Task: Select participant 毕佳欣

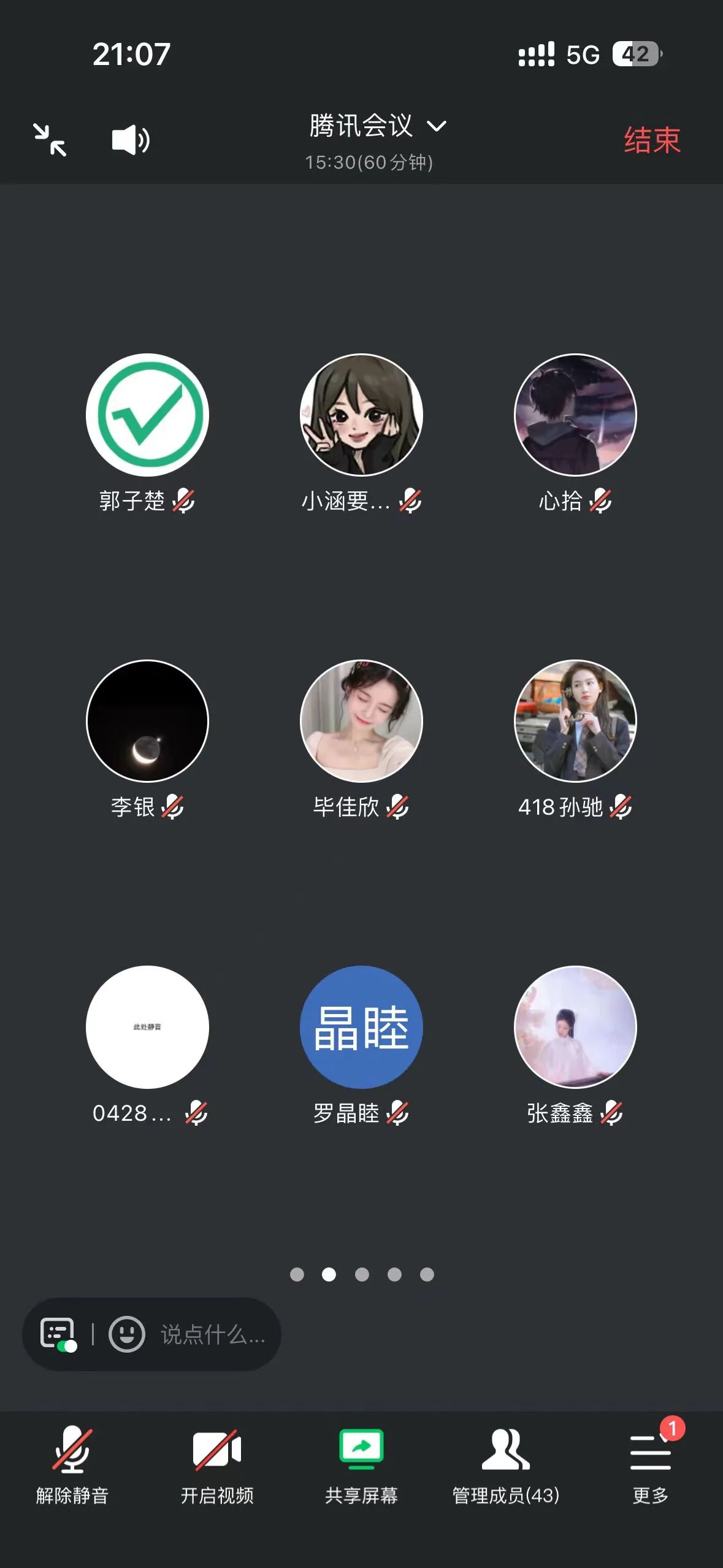Action: point(361,721)
